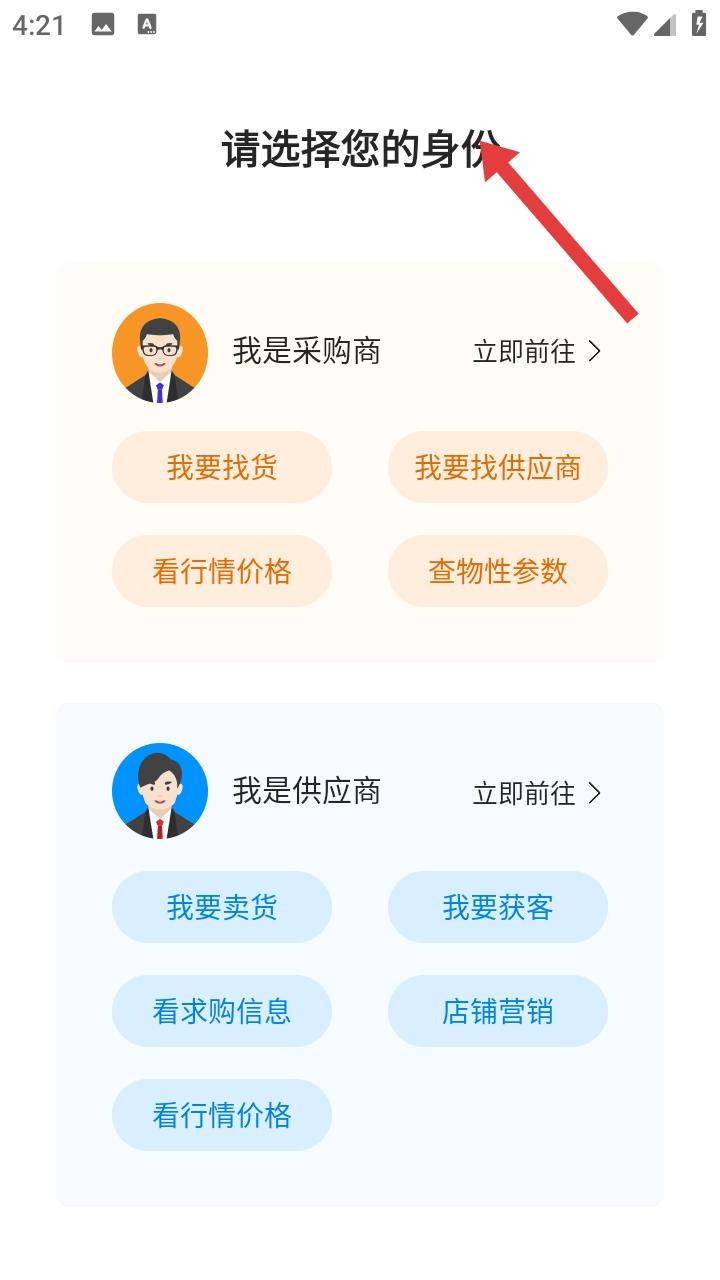The height and width of the screenshot is (1280, 720).
Task: Click the cellular signal icon
Action: pos(667,22)
